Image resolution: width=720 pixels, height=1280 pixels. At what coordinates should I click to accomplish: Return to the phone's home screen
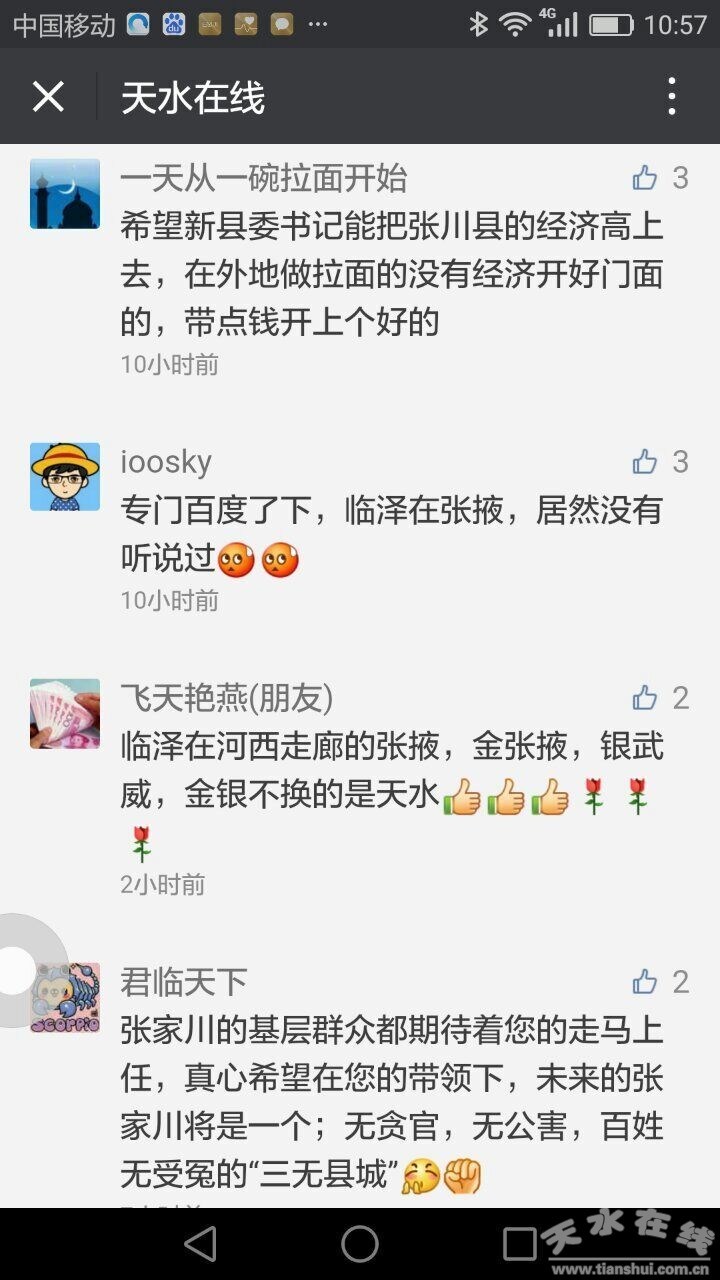click(360, 1244)
